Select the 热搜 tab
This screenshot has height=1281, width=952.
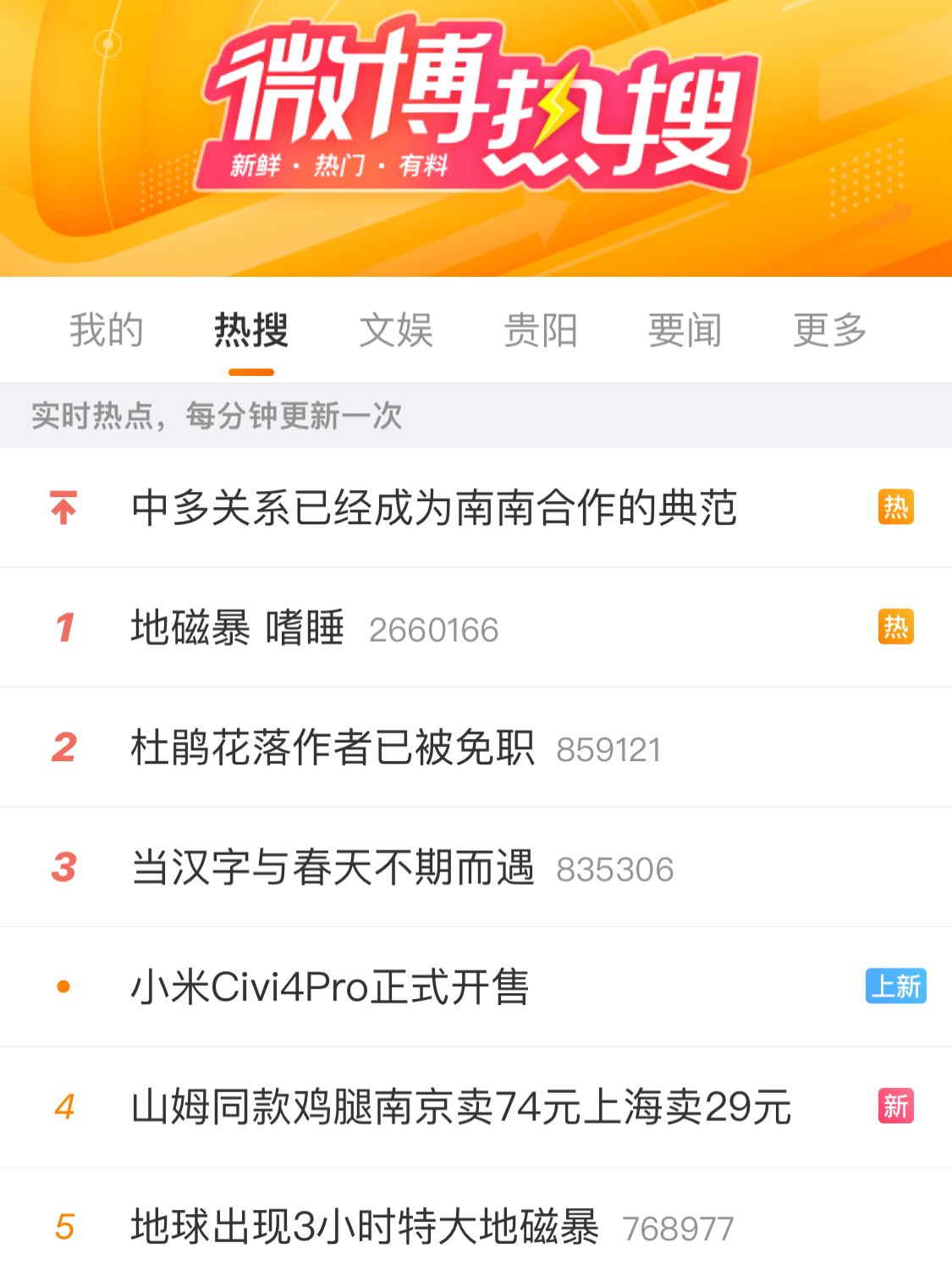(x=251, y=330)
